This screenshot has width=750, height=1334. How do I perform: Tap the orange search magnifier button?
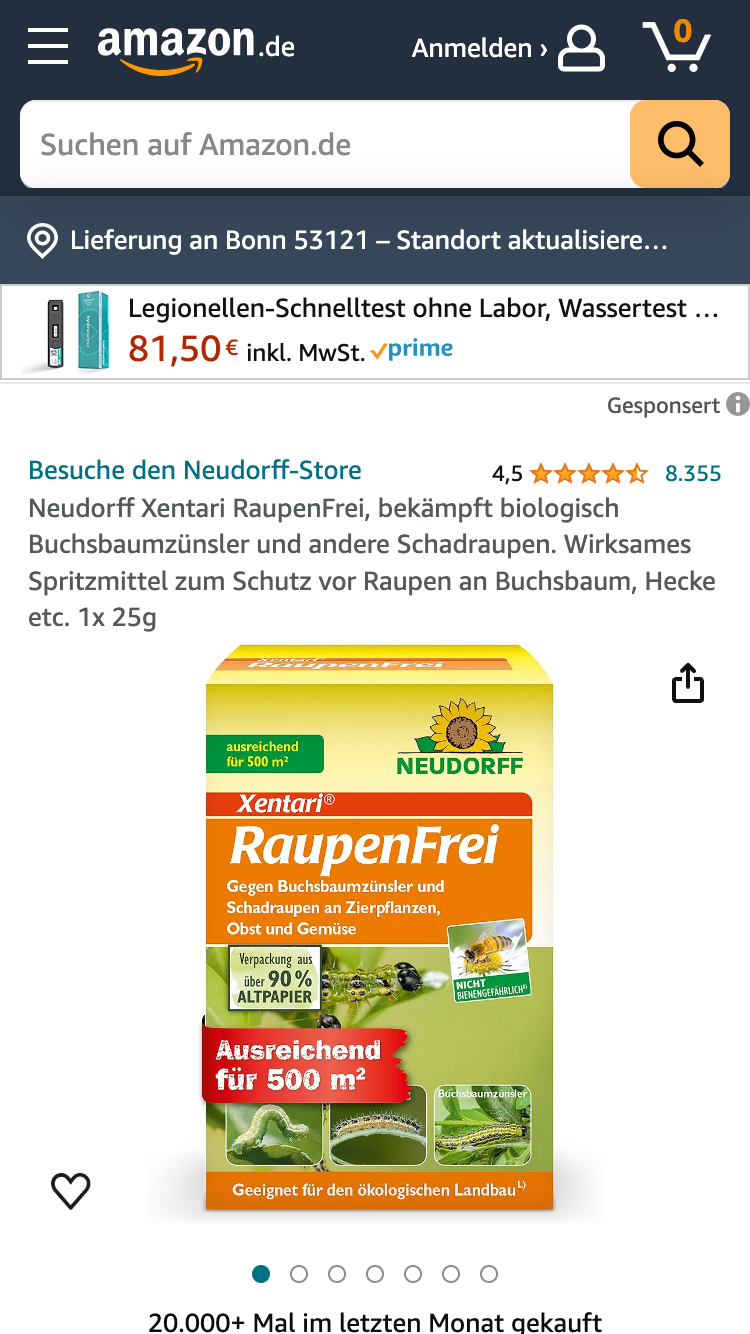click(680, 145)
